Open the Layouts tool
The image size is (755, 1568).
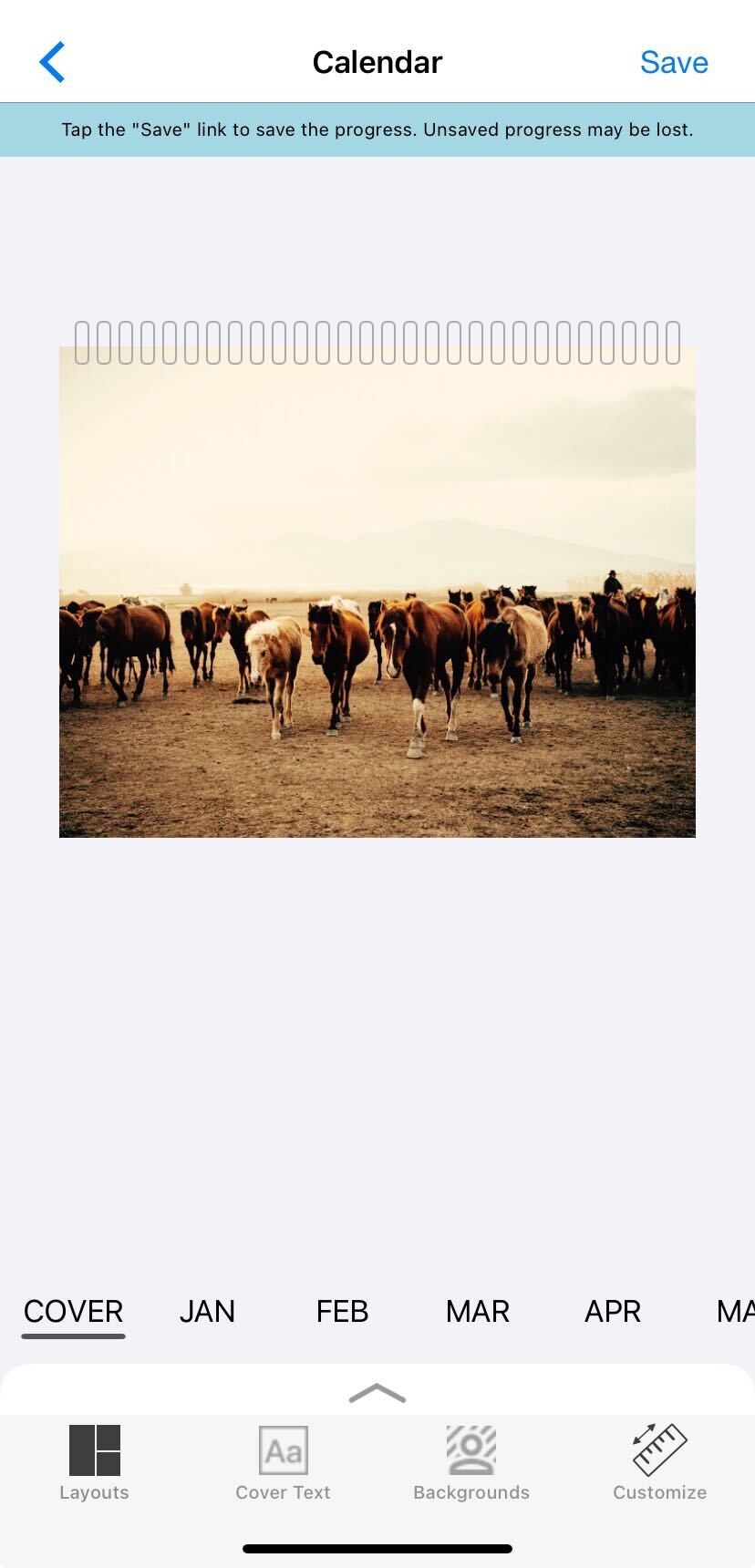(94, 1462)
